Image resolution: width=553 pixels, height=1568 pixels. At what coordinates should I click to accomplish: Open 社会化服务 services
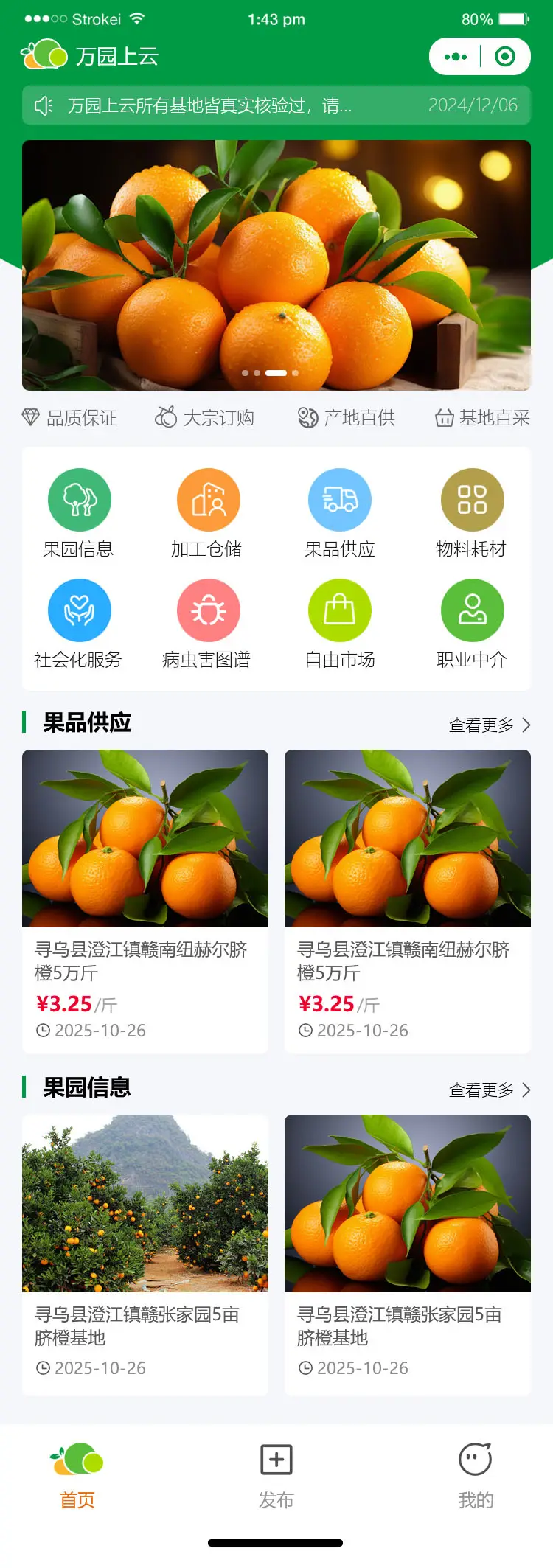(79, 611)
